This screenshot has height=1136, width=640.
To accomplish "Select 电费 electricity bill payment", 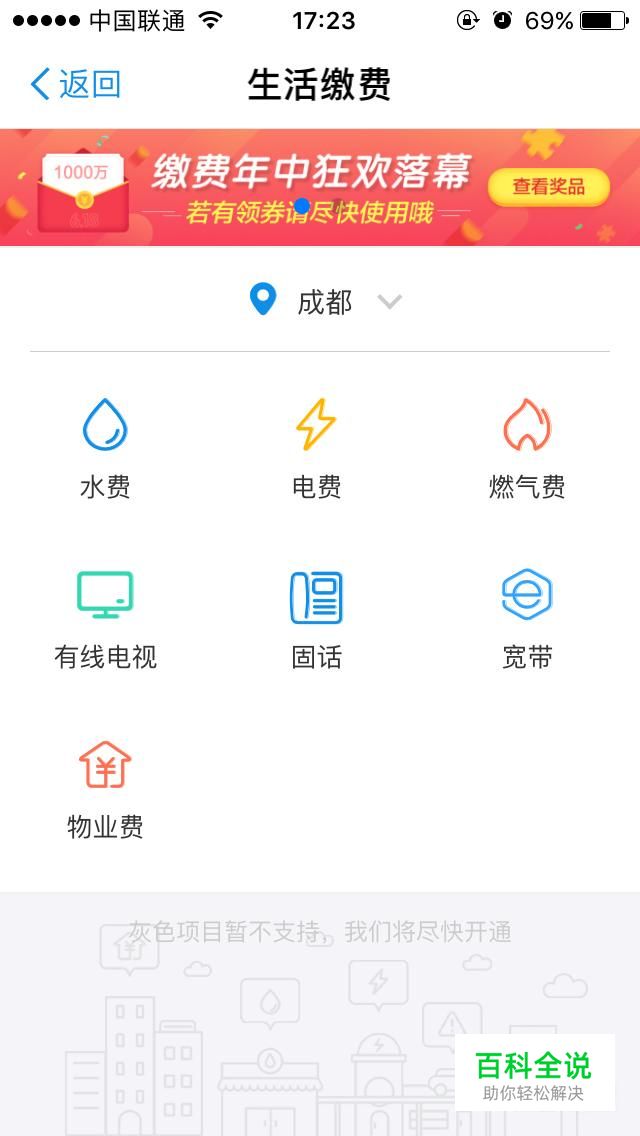I will 317,448.
